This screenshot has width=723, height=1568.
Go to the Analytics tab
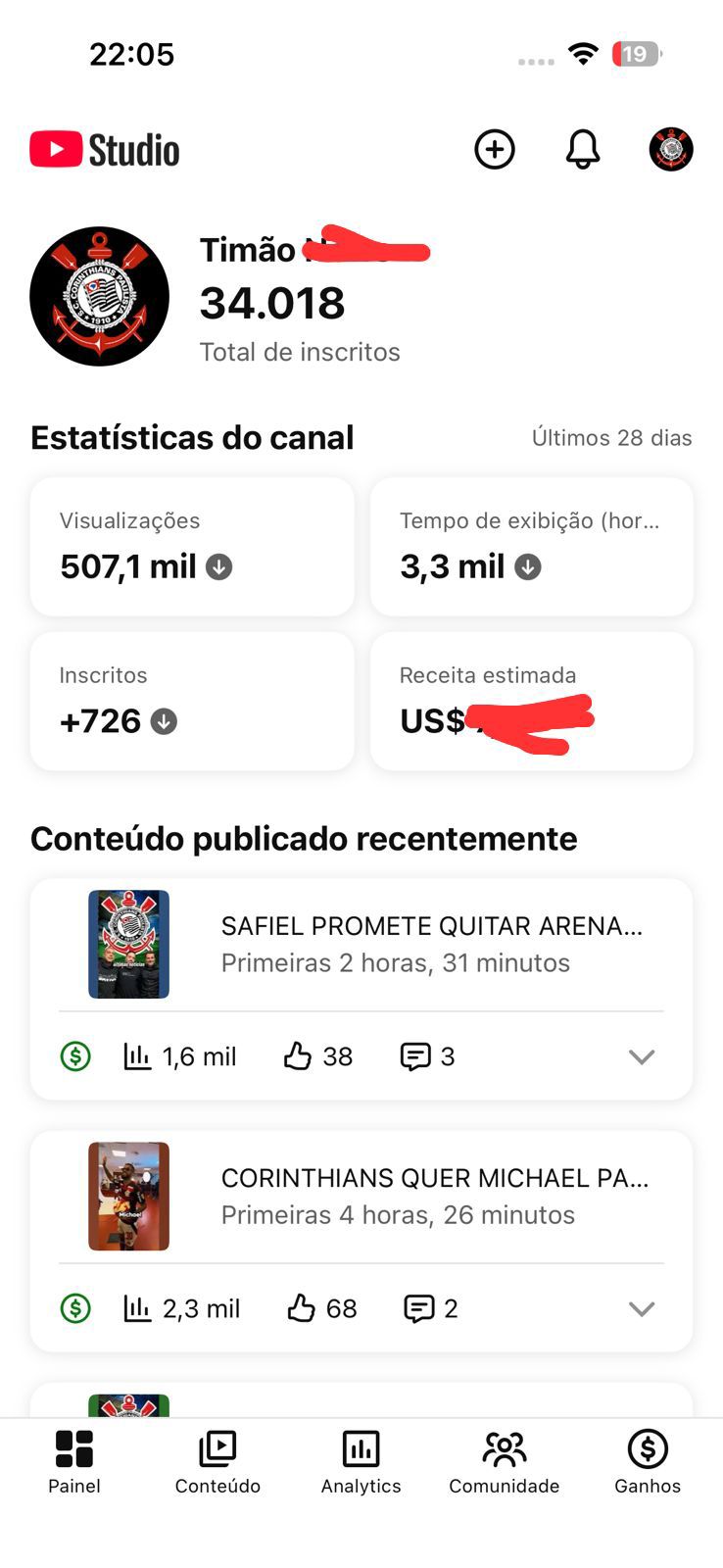pyautogui.click(x=361, y=1461)
